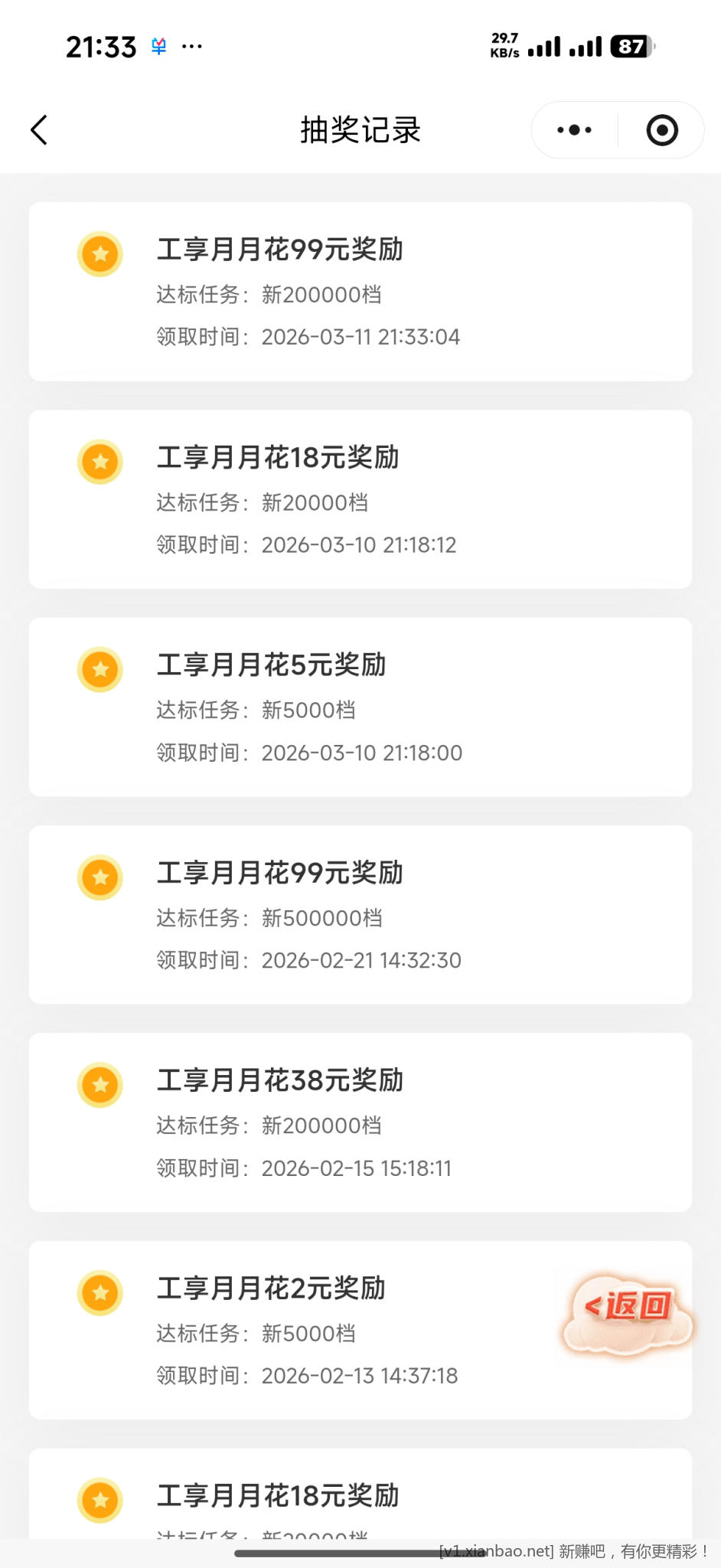Open the 工享月月花99元奖励 record card

[x=360, y=291]
